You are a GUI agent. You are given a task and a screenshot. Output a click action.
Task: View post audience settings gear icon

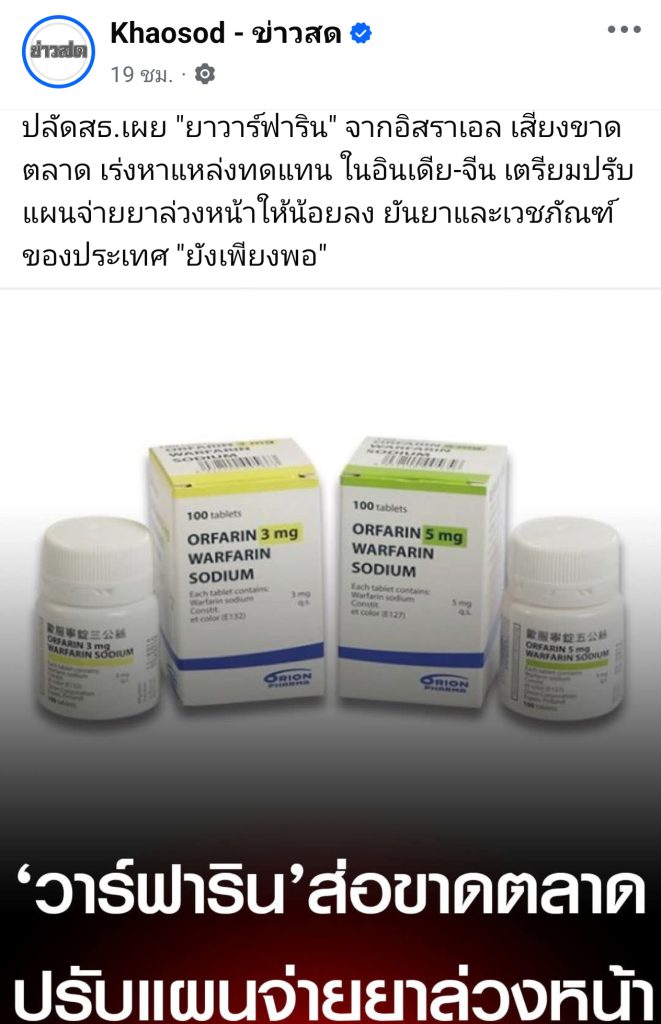coord(205,74)
